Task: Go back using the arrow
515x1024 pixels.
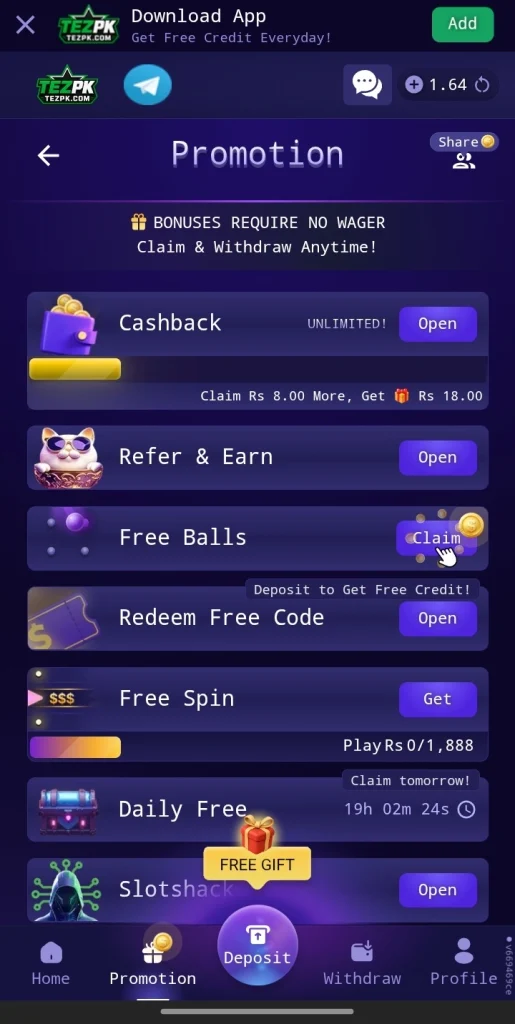Action: pos(48,155)
